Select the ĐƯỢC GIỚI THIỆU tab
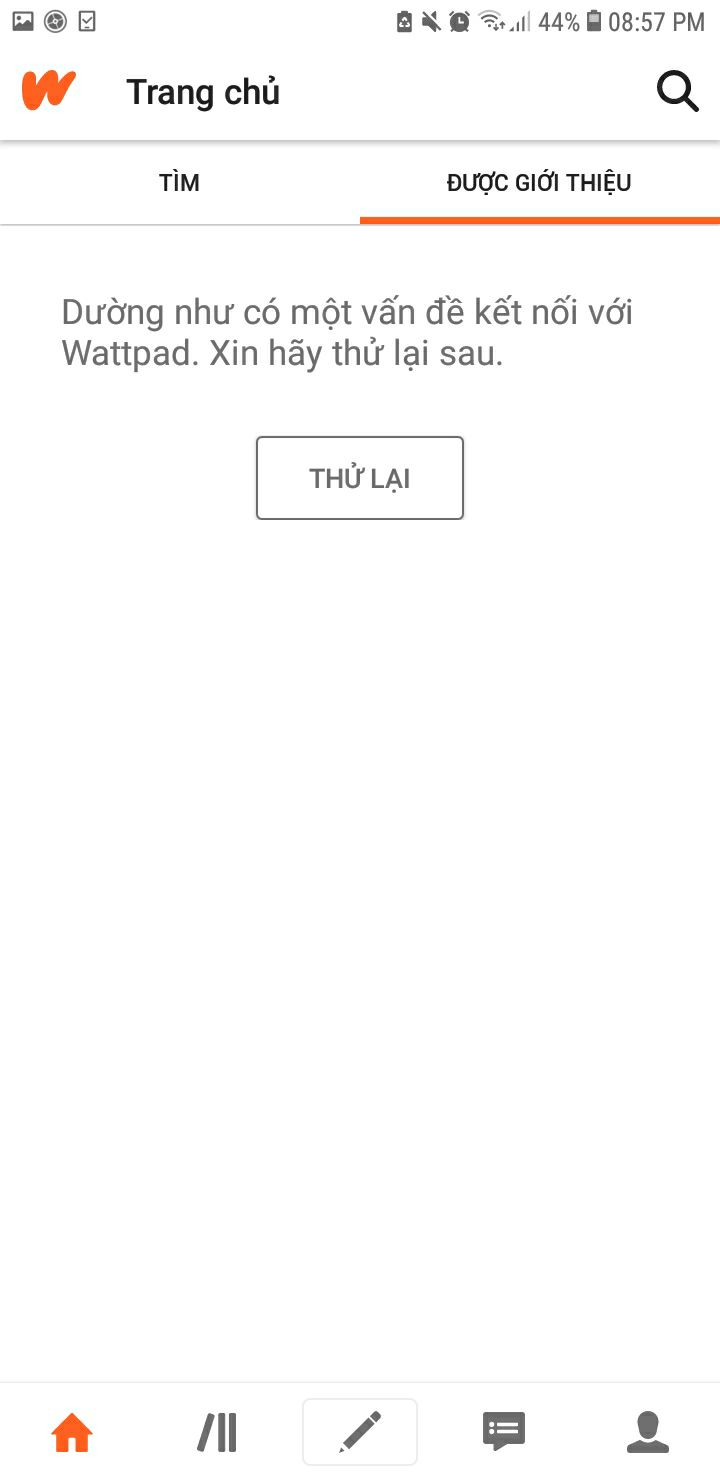The image size is (720, 1480). coord(540,183)
